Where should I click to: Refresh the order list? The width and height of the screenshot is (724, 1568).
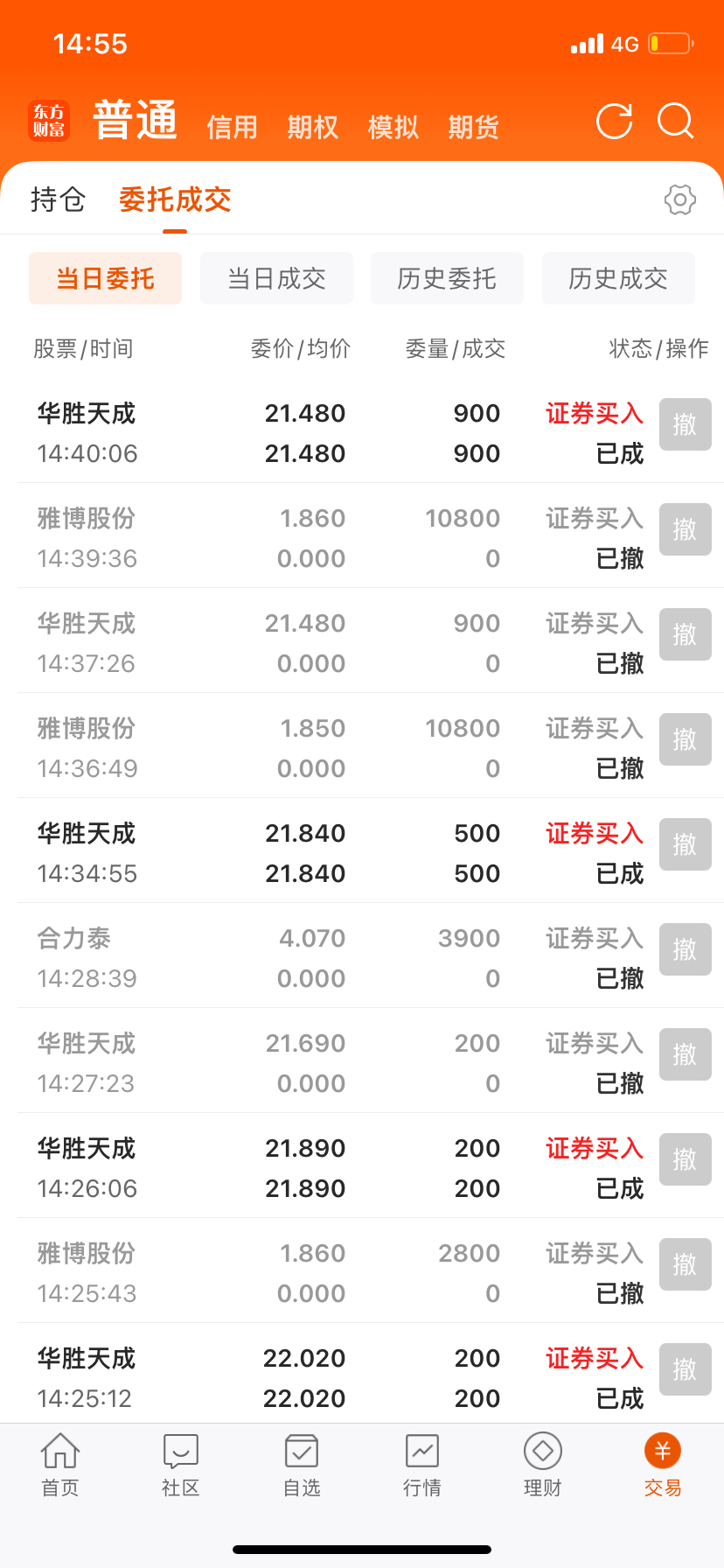(x=614, y=121)
